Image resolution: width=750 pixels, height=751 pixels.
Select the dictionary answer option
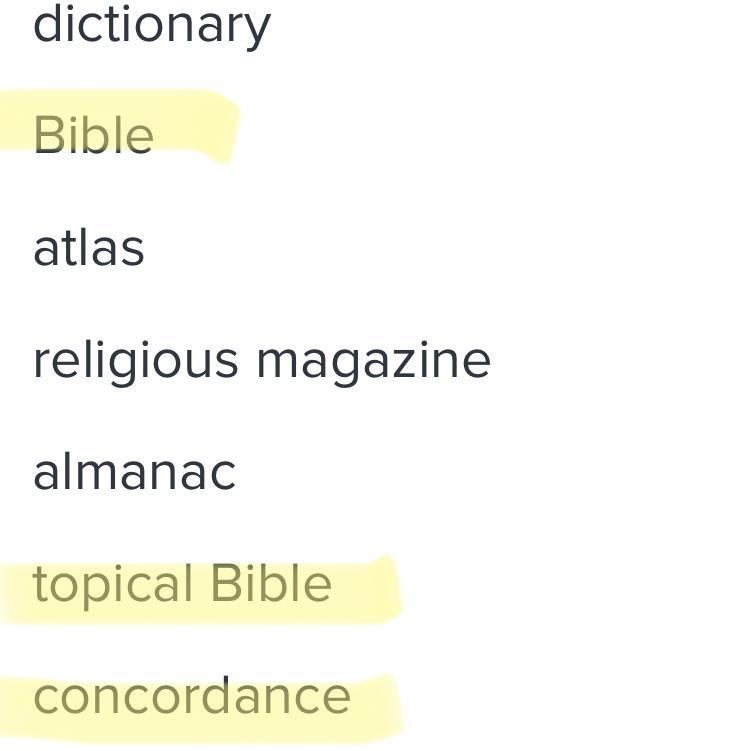click(x=151, y=24)
